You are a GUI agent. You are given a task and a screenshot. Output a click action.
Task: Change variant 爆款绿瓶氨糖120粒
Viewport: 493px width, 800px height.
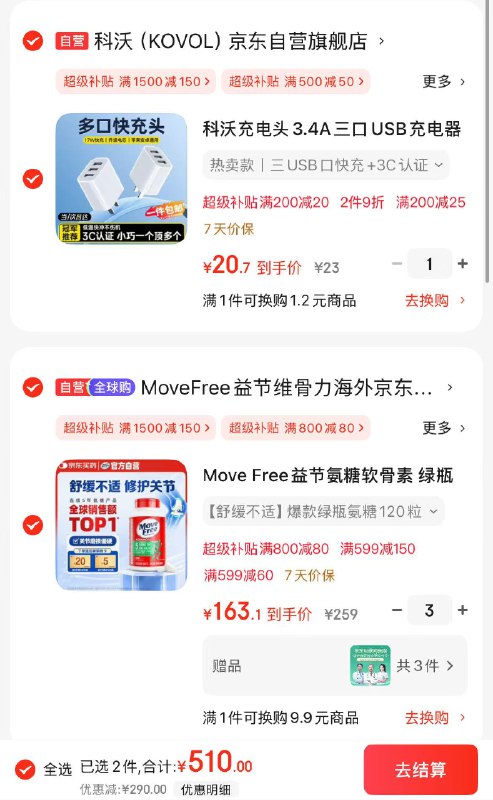(x=323, y=511)
